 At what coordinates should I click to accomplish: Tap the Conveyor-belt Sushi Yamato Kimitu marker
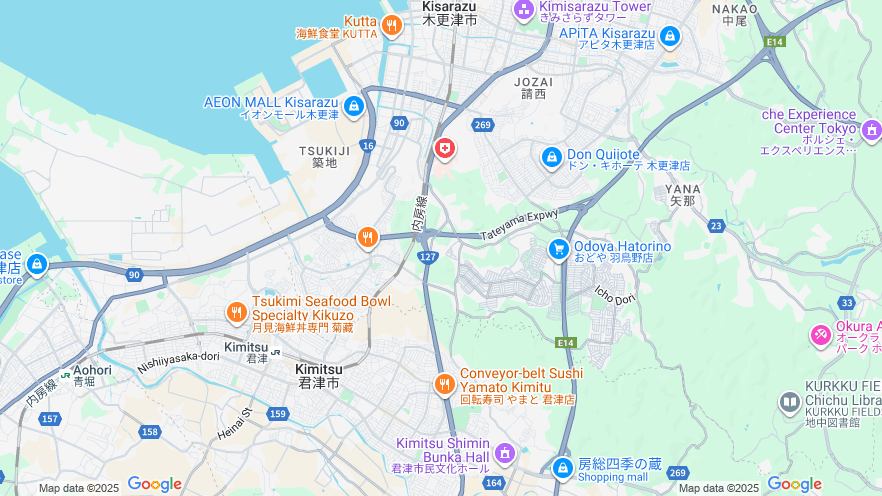pos(444,384)
